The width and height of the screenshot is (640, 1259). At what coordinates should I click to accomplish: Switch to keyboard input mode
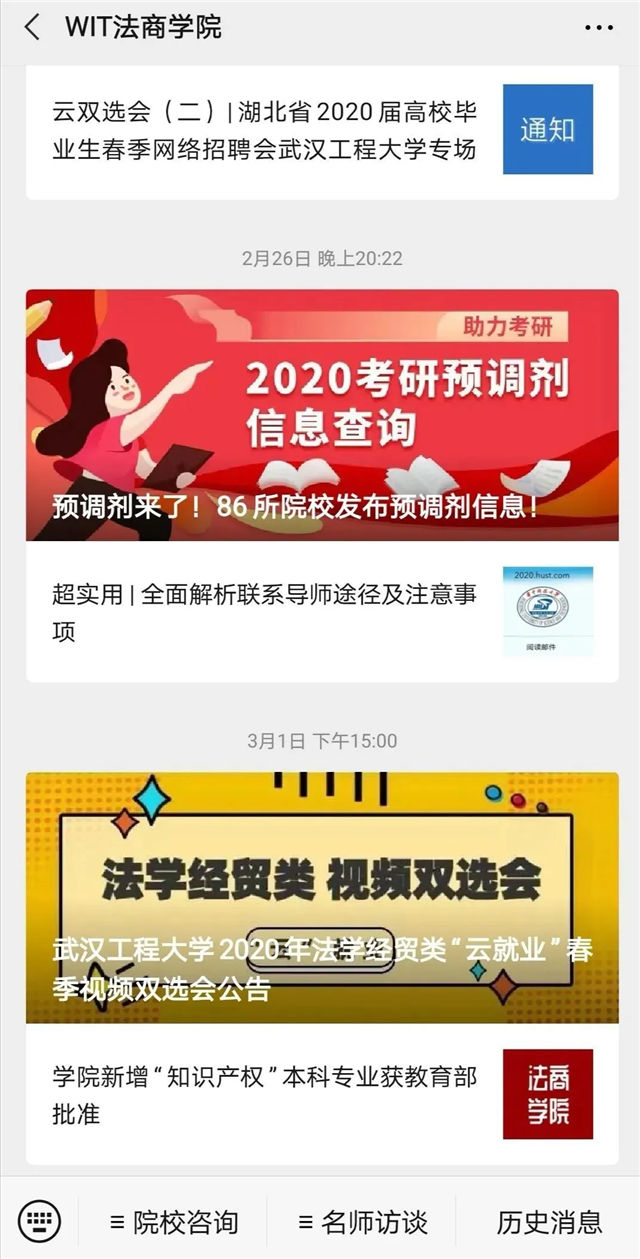(x=39, y=1221)
